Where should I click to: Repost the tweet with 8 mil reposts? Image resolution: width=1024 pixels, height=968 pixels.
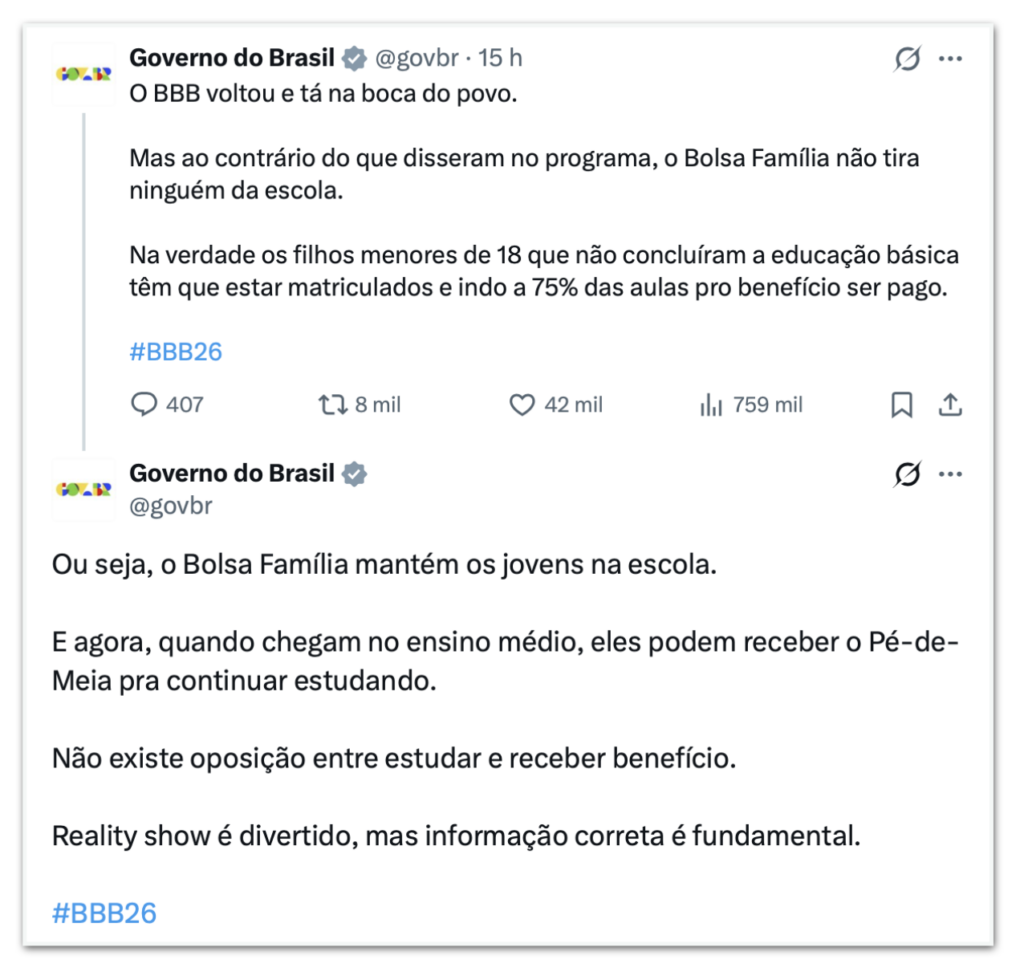coord(333,405)
